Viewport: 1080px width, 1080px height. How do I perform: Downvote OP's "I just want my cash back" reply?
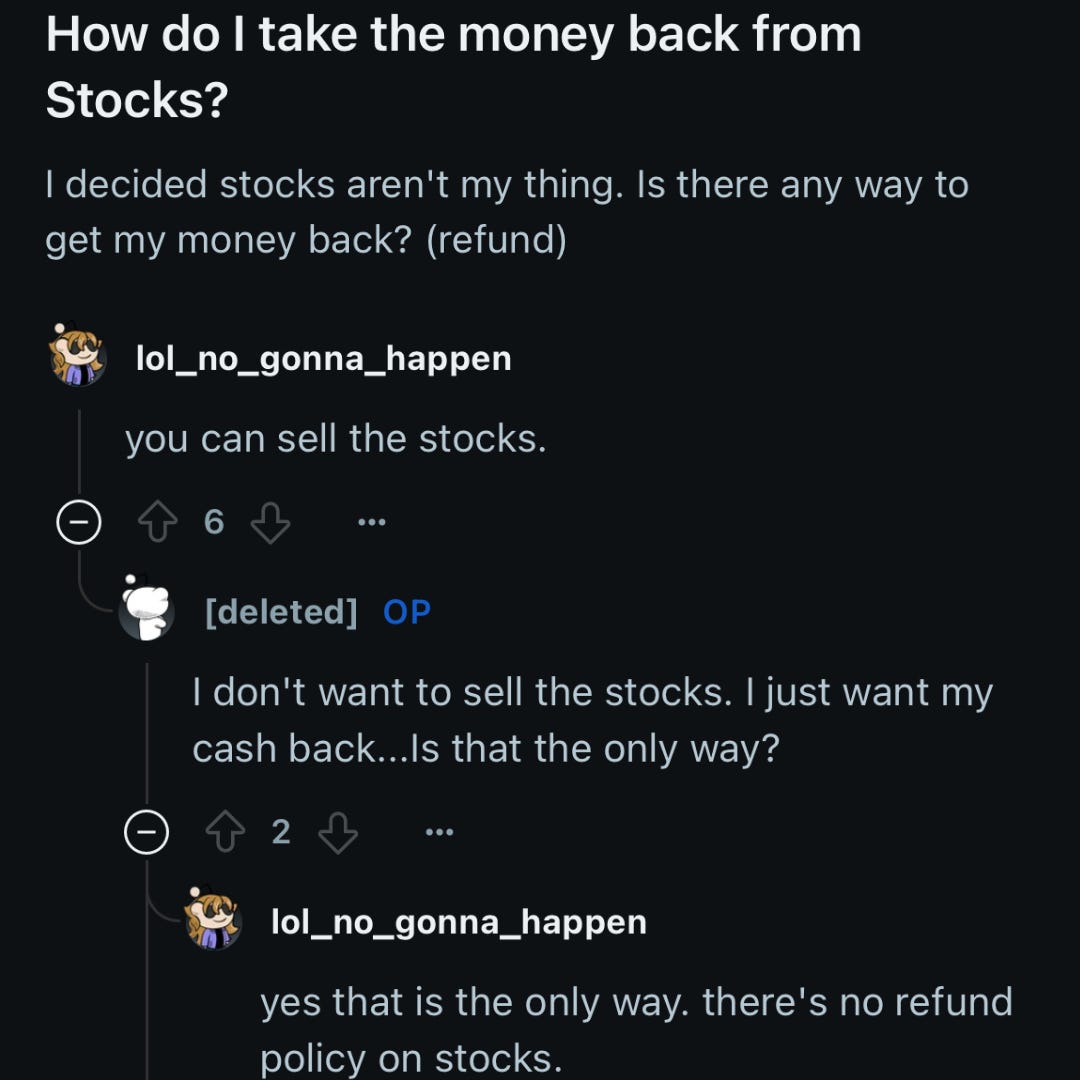click(x=337, y=832)
